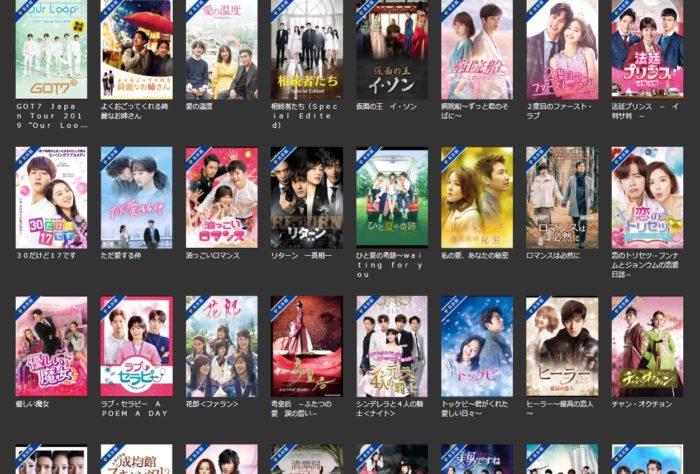This screenshot has height=474, width=700.
Task: Open 私の愛、あなたの秘密
Action: (x=476, y=198)
